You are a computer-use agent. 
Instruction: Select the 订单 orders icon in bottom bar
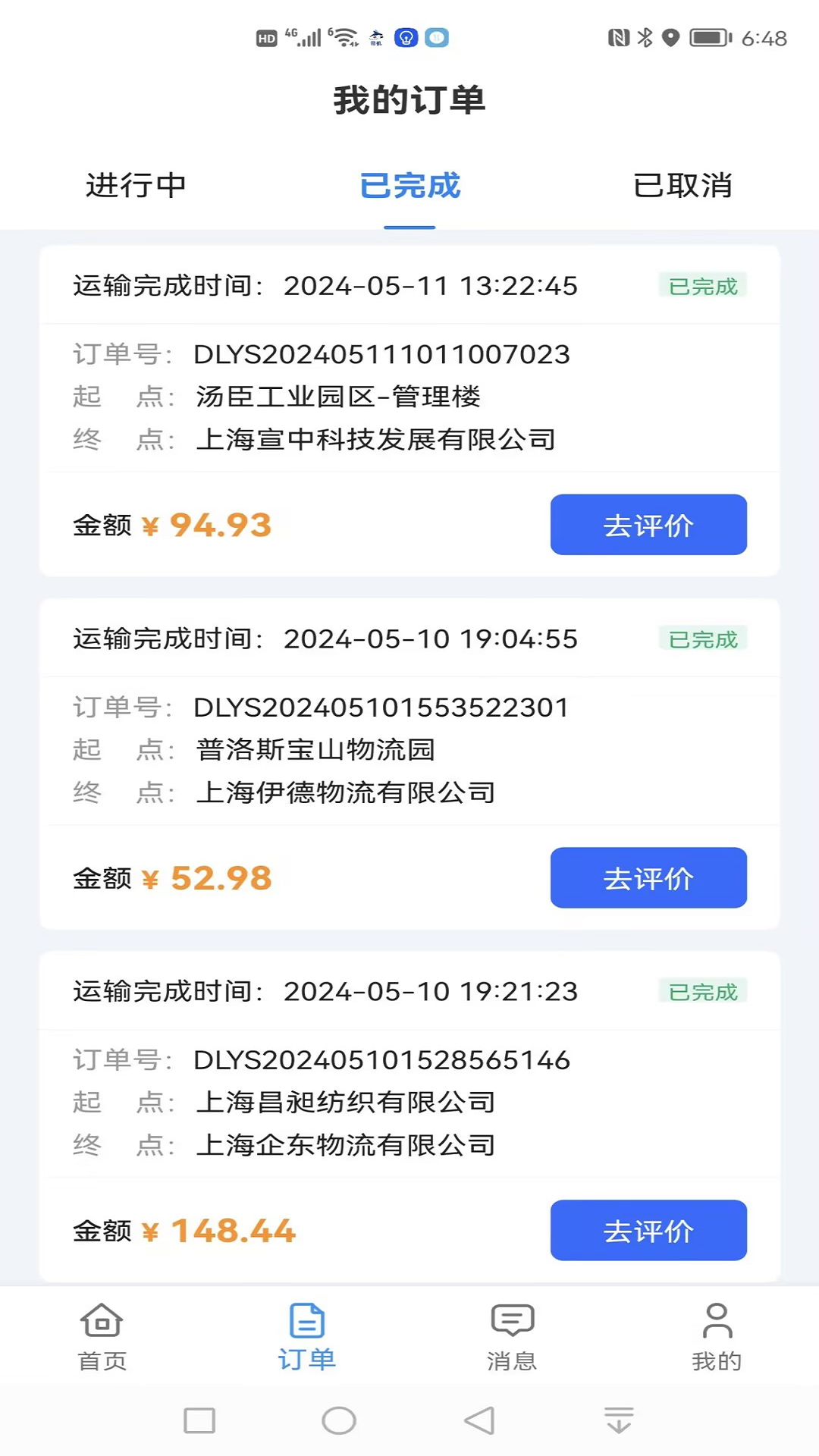[306, 1323]
